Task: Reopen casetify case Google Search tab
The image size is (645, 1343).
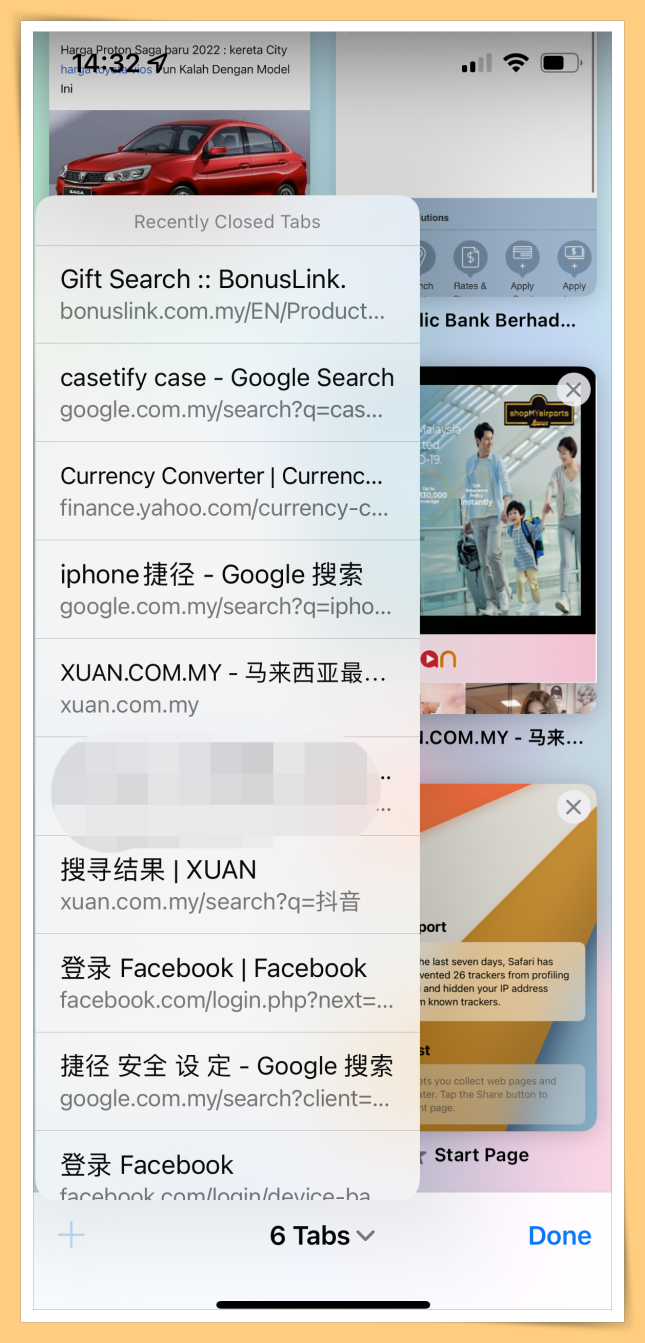Action: click(x=226, y=393)
